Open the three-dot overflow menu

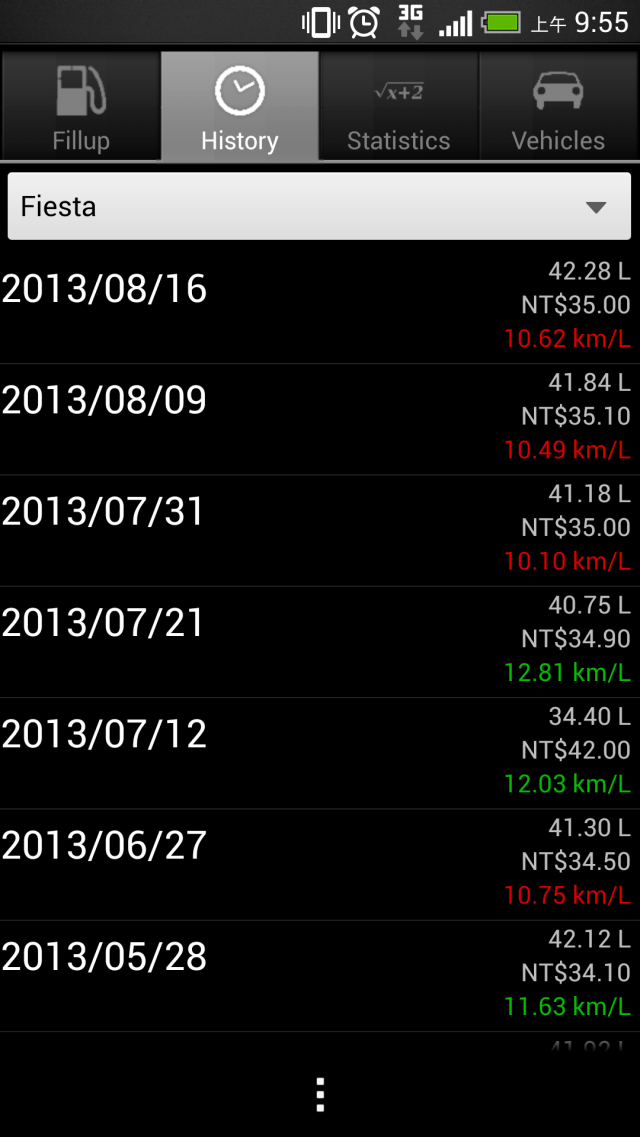(320, 1095)
